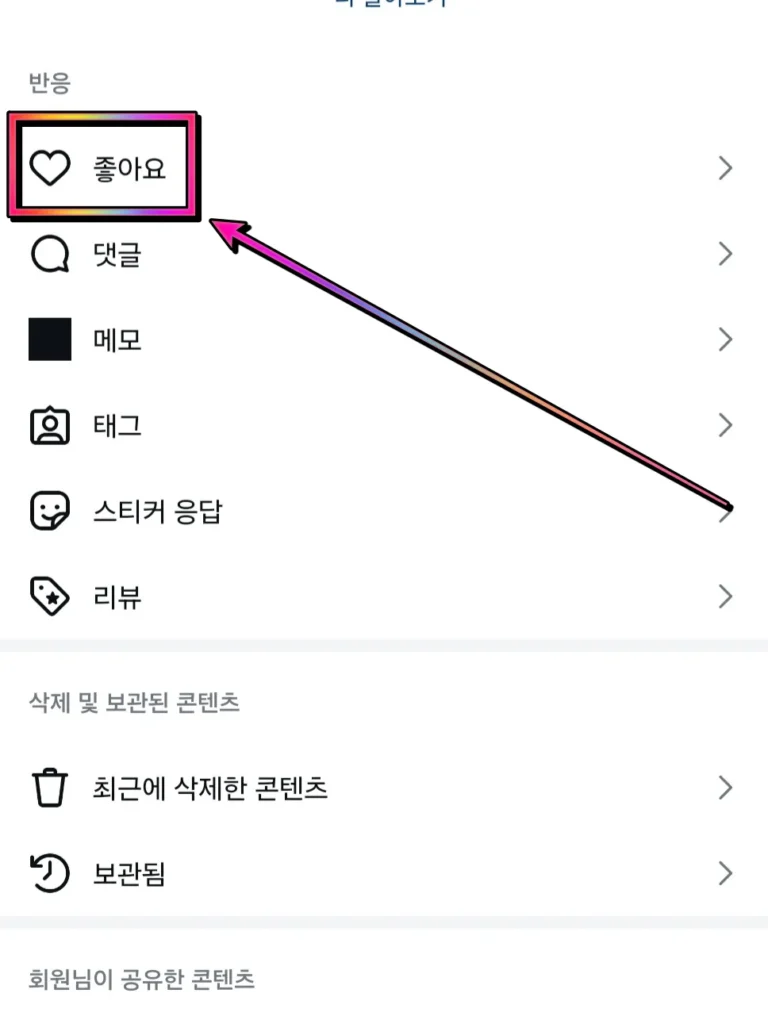The image size is (768, 1024).
Task: Select the black square 메모 icon
Action: tap(48, 340)
